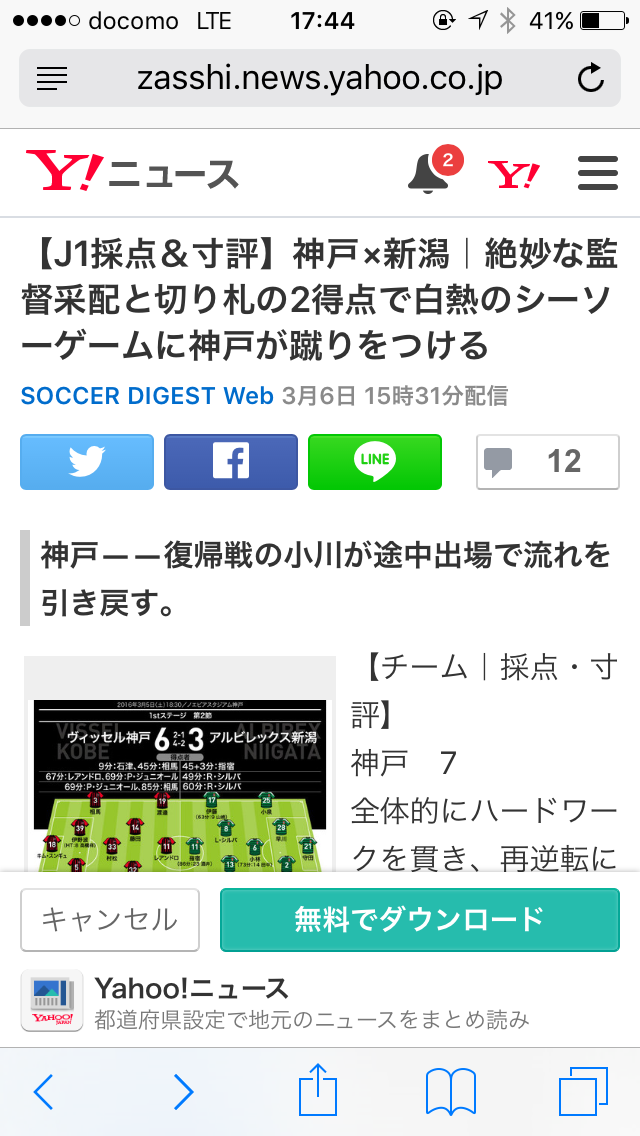
Task: Open Safari bookmarks
Action: (451, 1091)
